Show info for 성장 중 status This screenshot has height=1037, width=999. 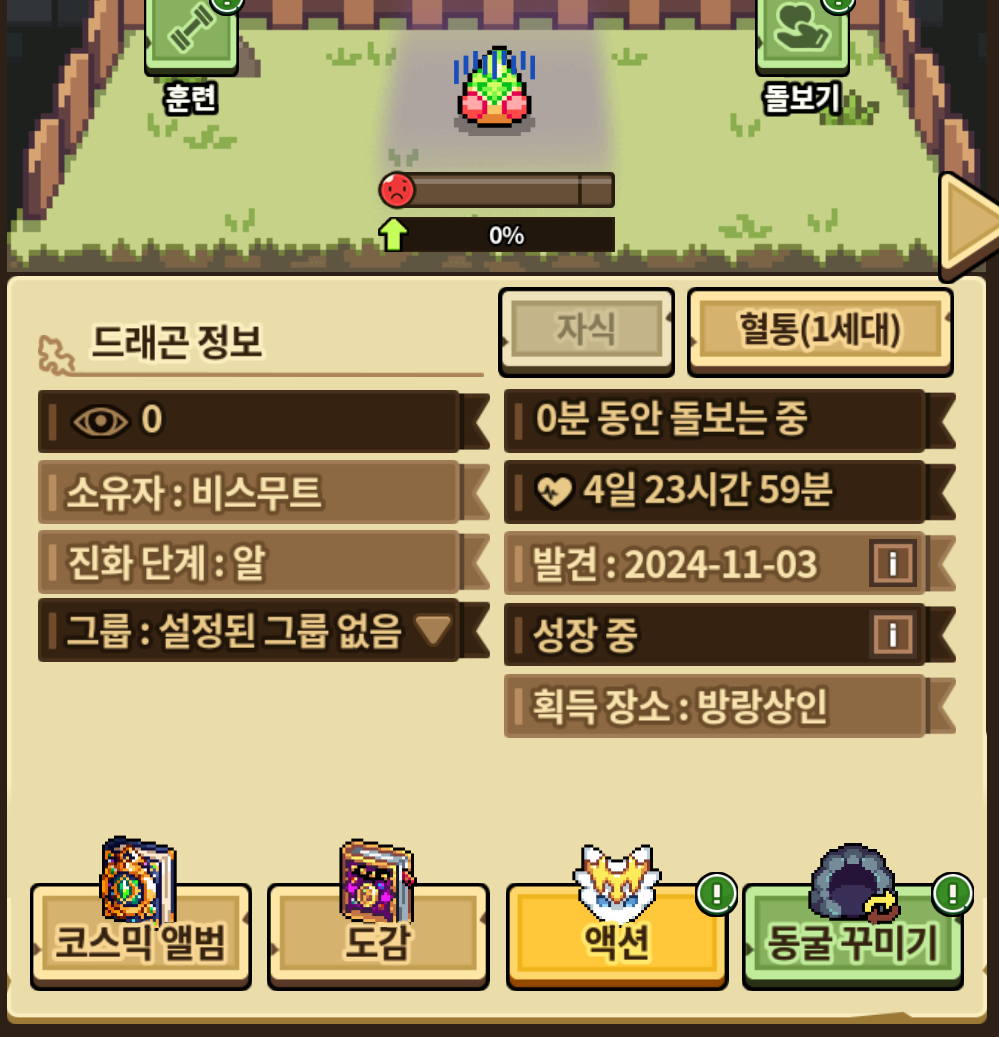coord(892,634)
